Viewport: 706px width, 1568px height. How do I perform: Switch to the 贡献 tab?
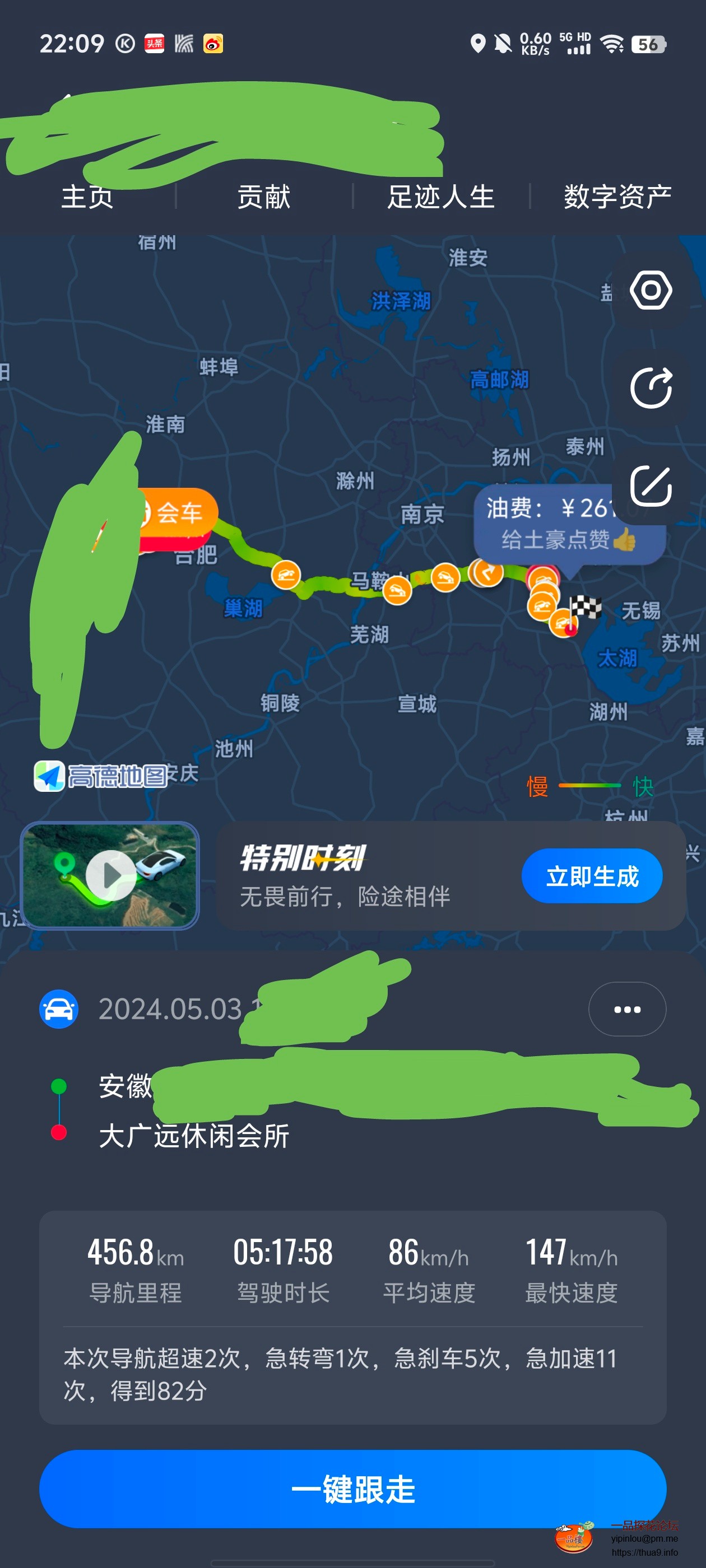(263, 196)
